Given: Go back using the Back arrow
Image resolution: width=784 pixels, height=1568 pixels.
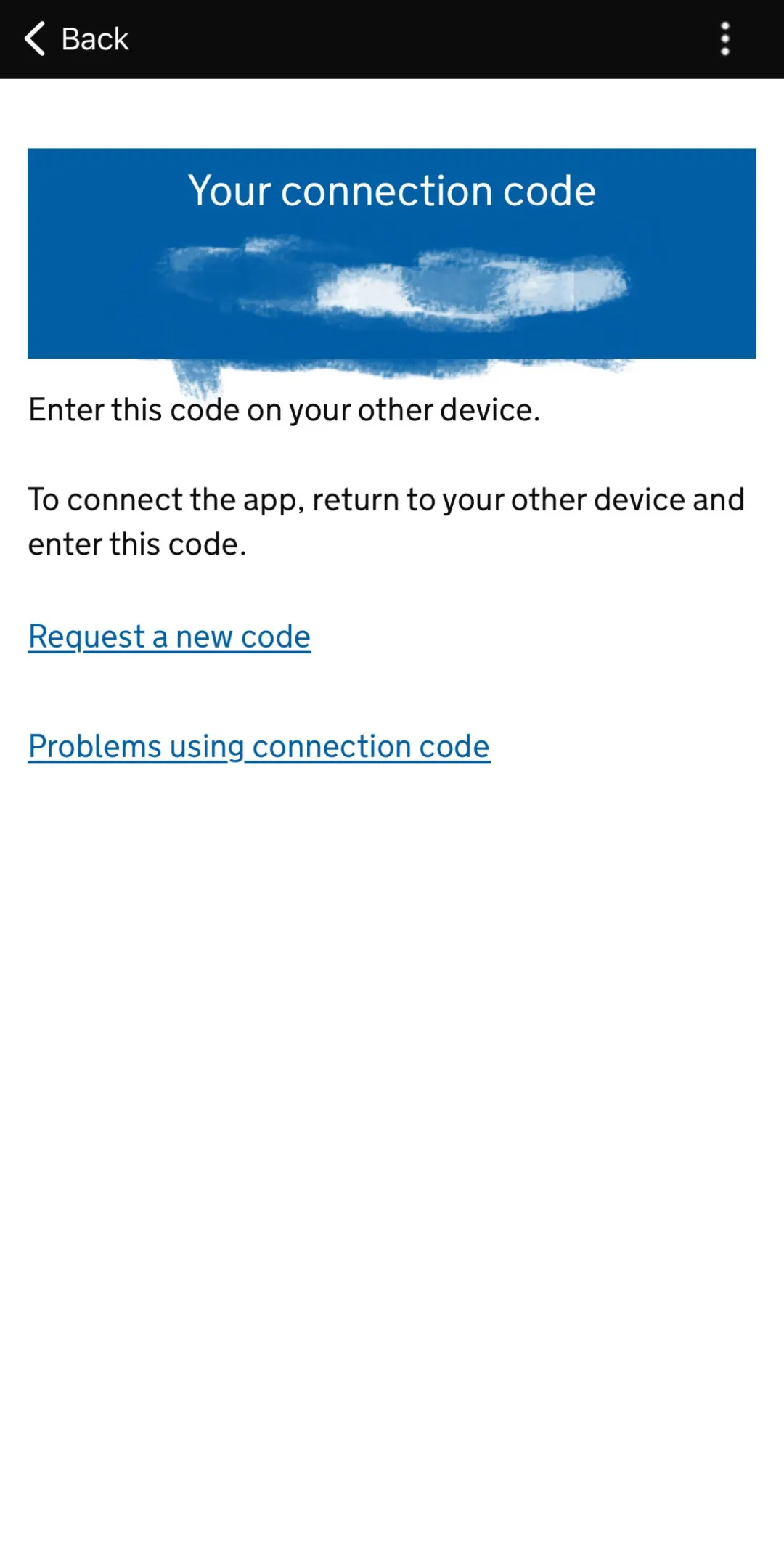Looking at the screenshot, I should (x=35, y=38).
